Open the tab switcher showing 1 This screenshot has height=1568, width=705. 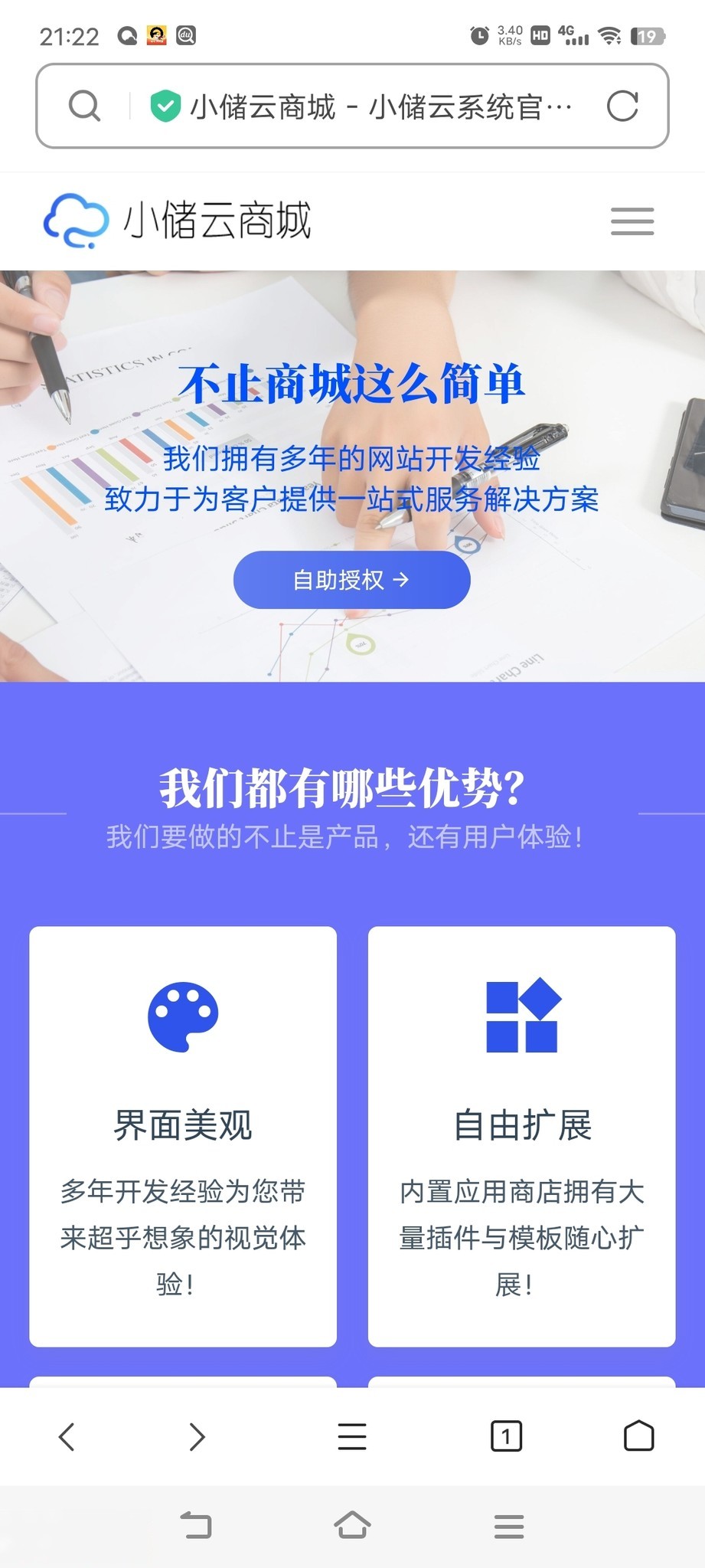click(504, 1438)
